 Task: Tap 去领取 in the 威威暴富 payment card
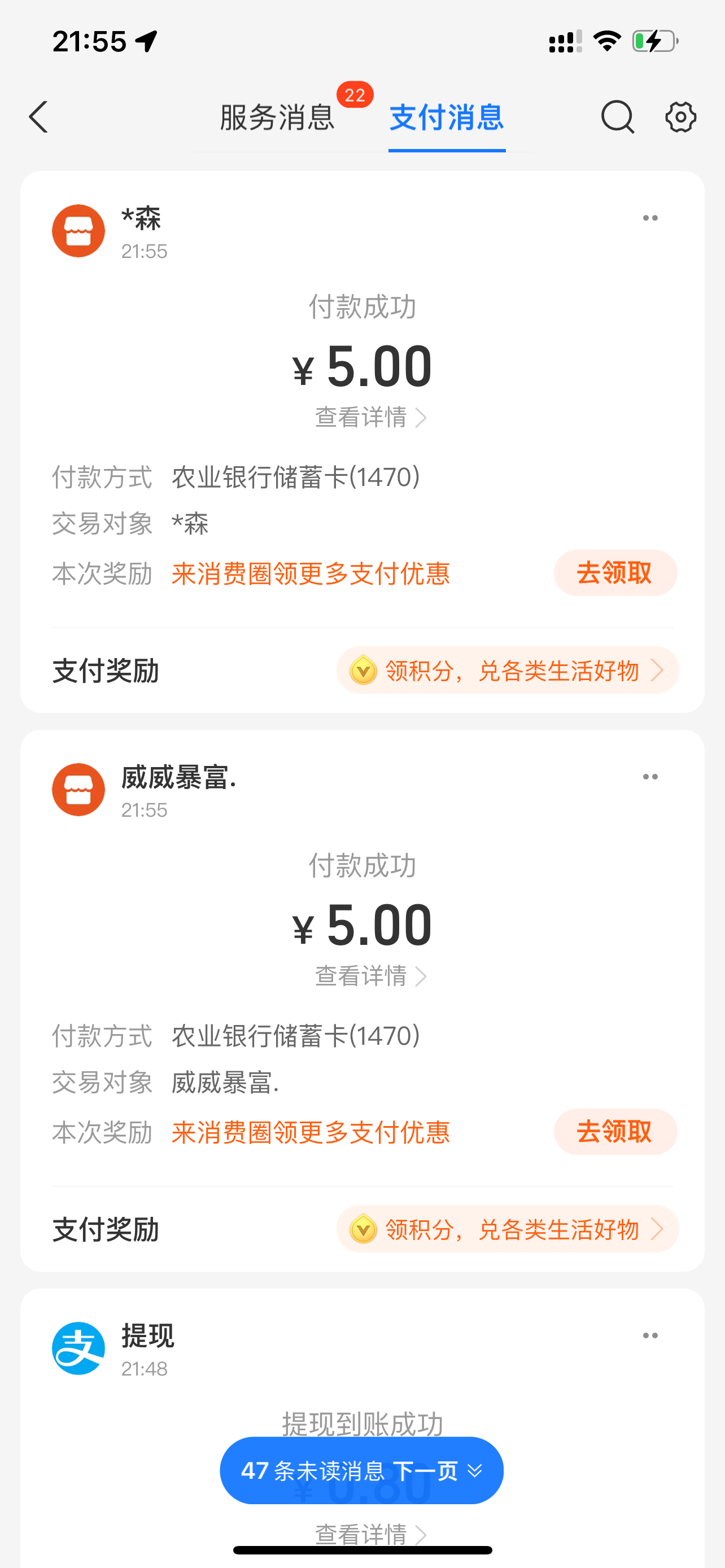point(615,1132)
